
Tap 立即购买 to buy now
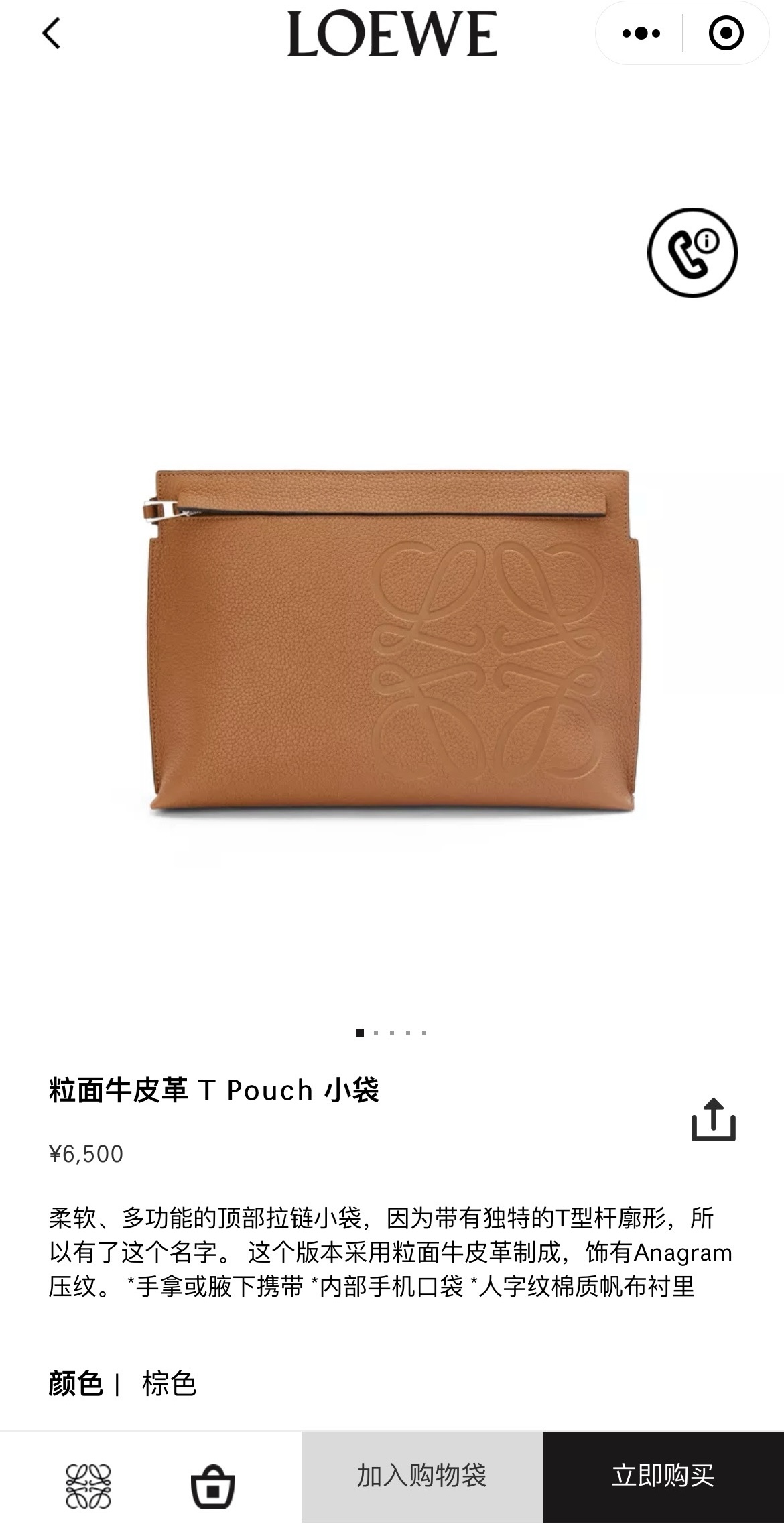click(663, 1477)
